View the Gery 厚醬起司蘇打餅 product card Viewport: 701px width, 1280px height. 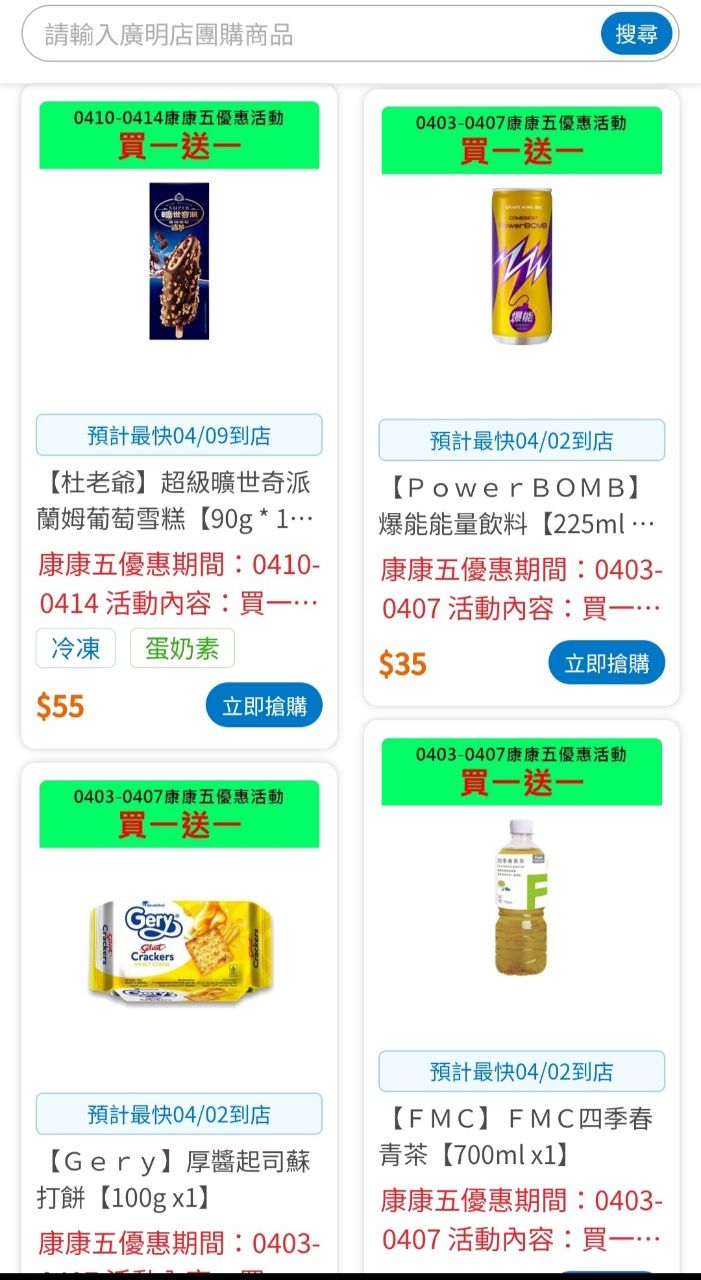[x=179, y=940]
